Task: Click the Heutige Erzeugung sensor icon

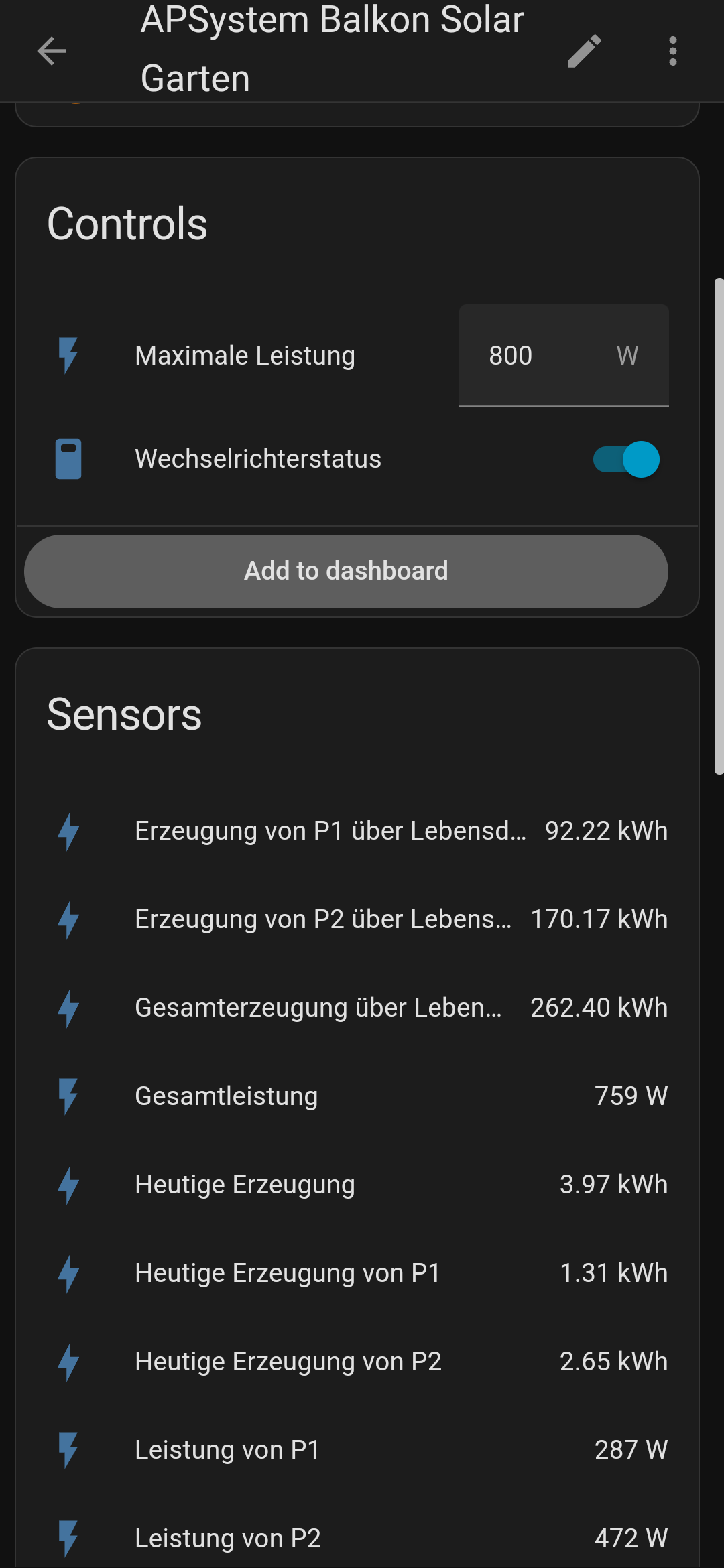Action: click(68, 1184)
